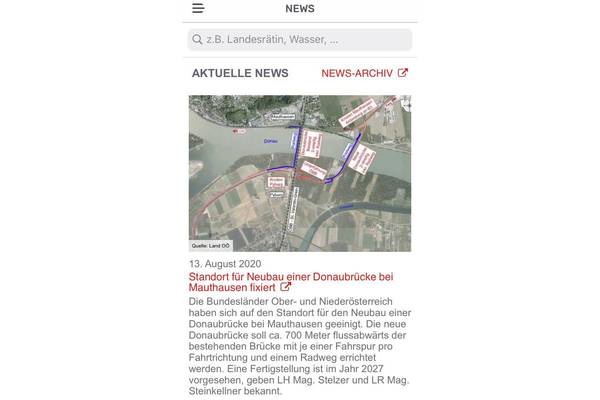Open the hamburger menu
Image resolution: width=600 pixels, height=400 pixels.
[198, 9]
